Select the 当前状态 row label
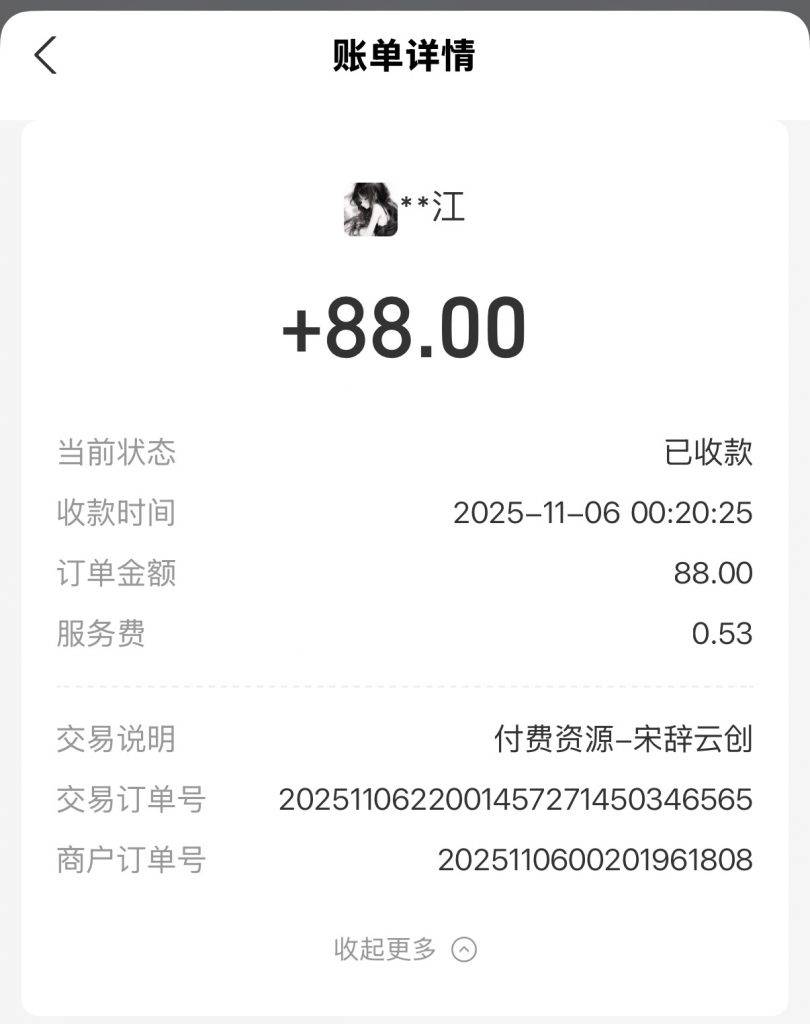 (117, 452)
